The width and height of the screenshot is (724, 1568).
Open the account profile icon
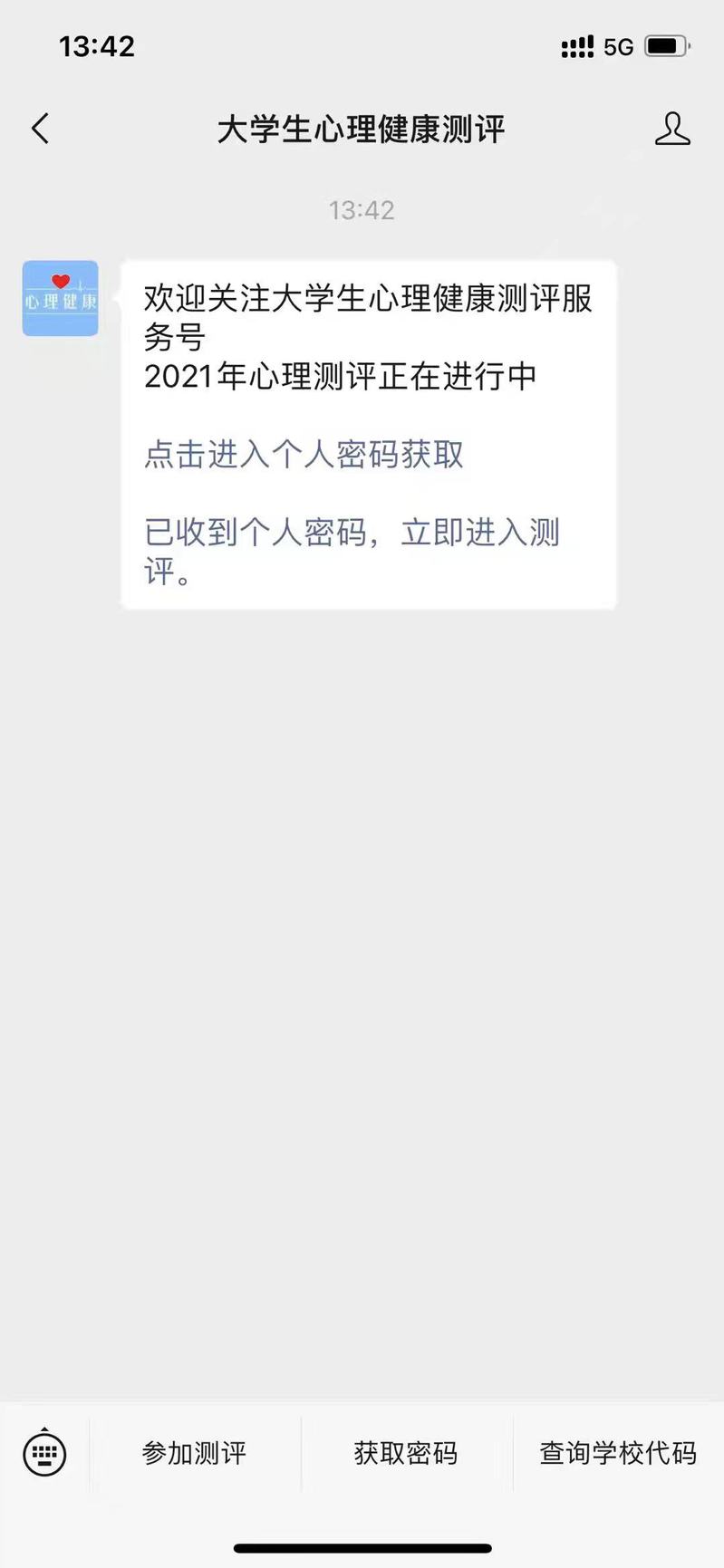672,129
